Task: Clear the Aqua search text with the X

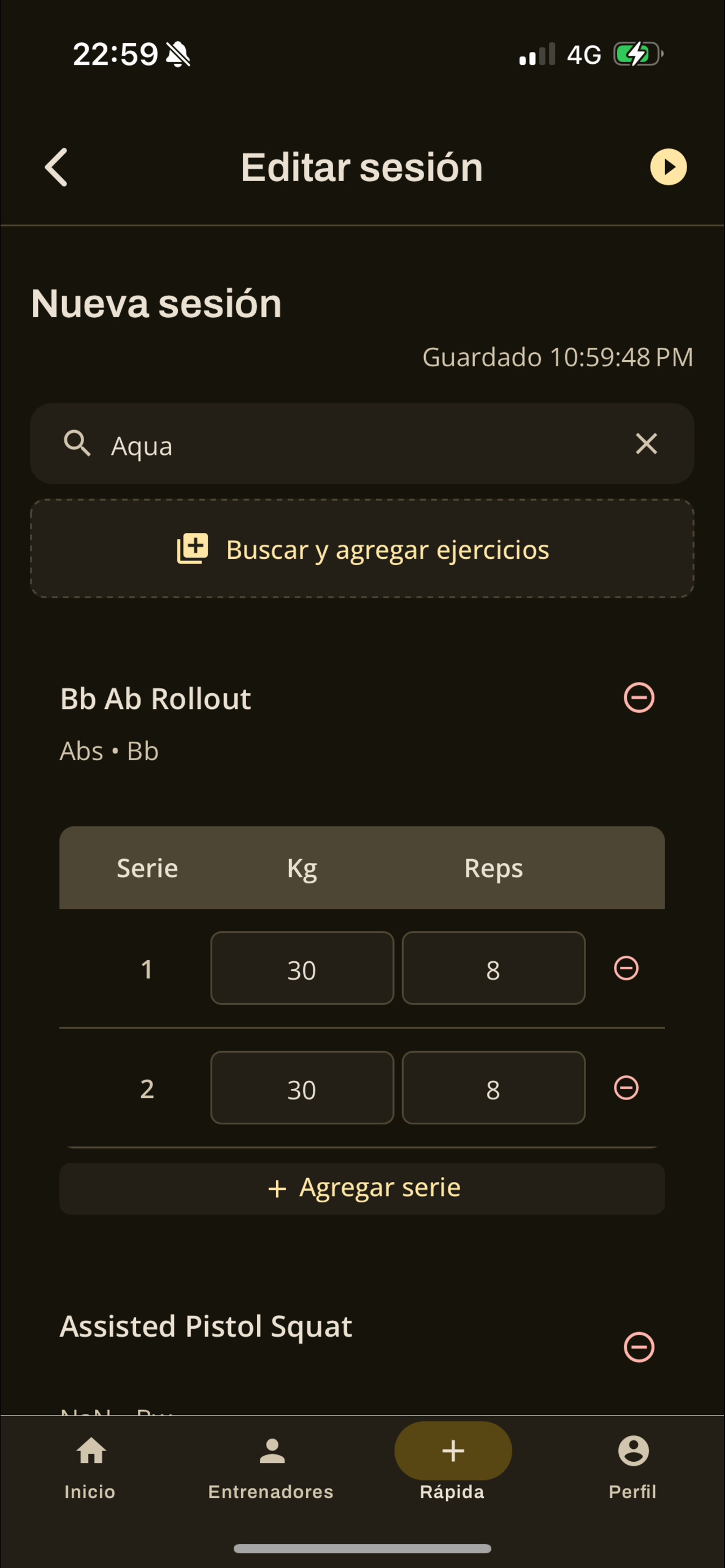Action: (647, 444)
